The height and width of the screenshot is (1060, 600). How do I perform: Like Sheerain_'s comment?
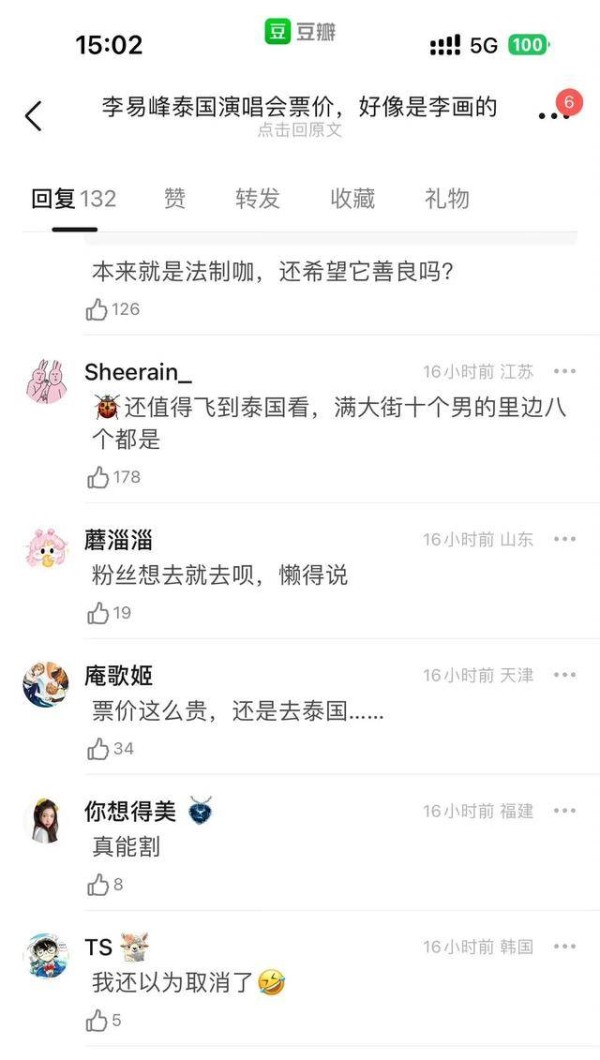[97, 478]
